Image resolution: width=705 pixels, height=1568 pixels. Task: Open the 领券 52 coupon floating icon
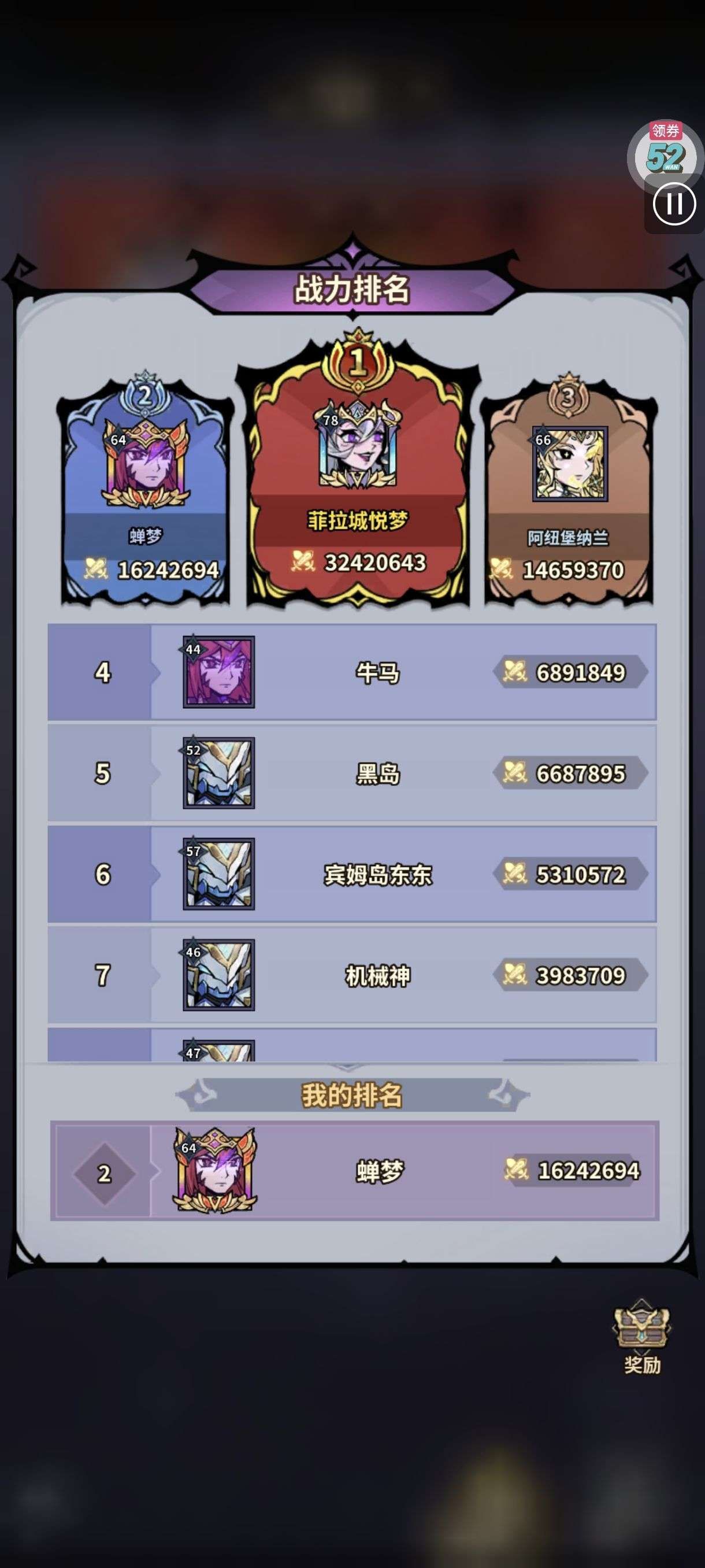point(666,152)
